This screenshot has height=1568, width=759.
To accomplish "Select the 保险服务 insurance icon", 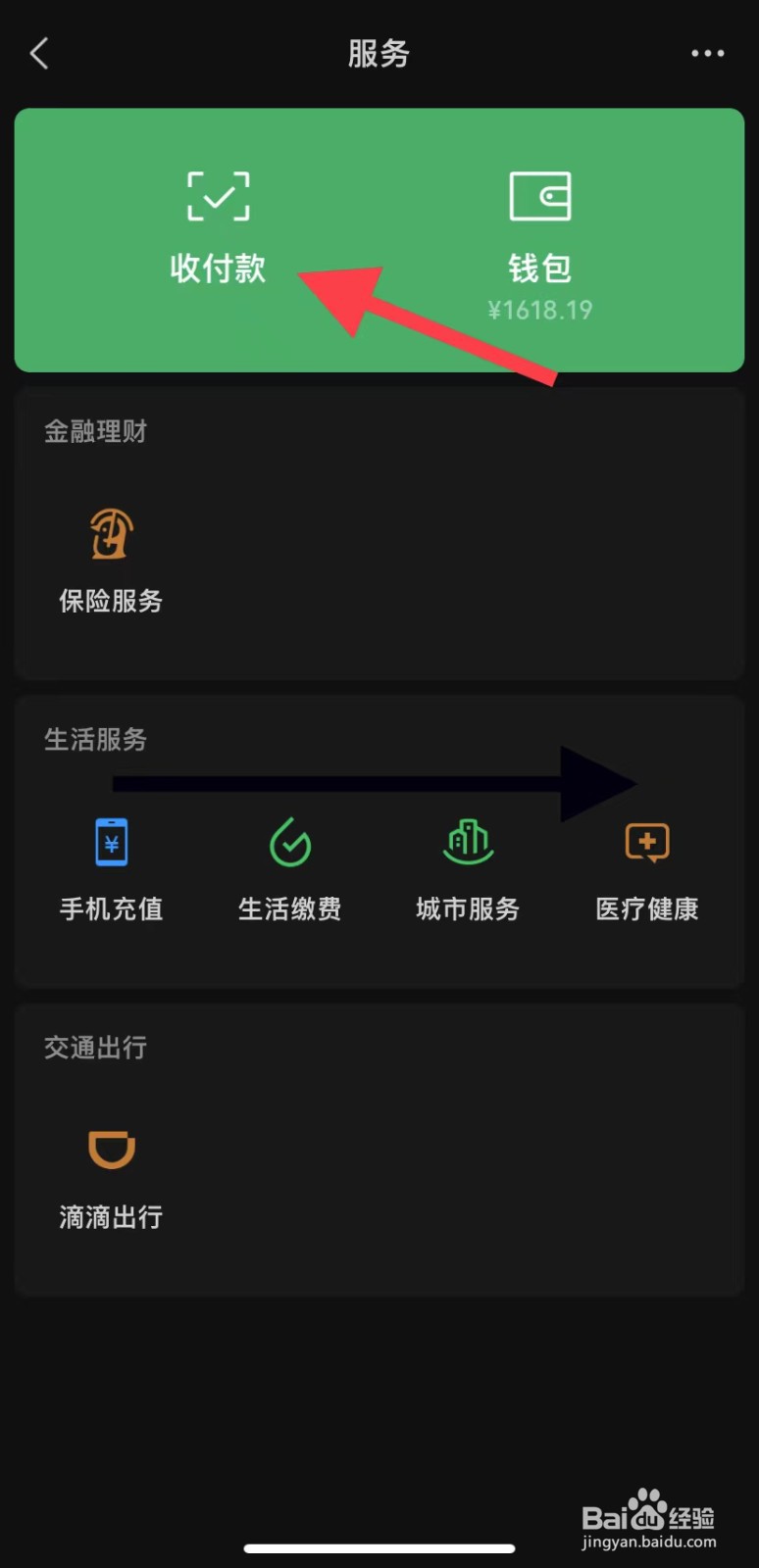I will pyautogui.click(x=110, y=534).
